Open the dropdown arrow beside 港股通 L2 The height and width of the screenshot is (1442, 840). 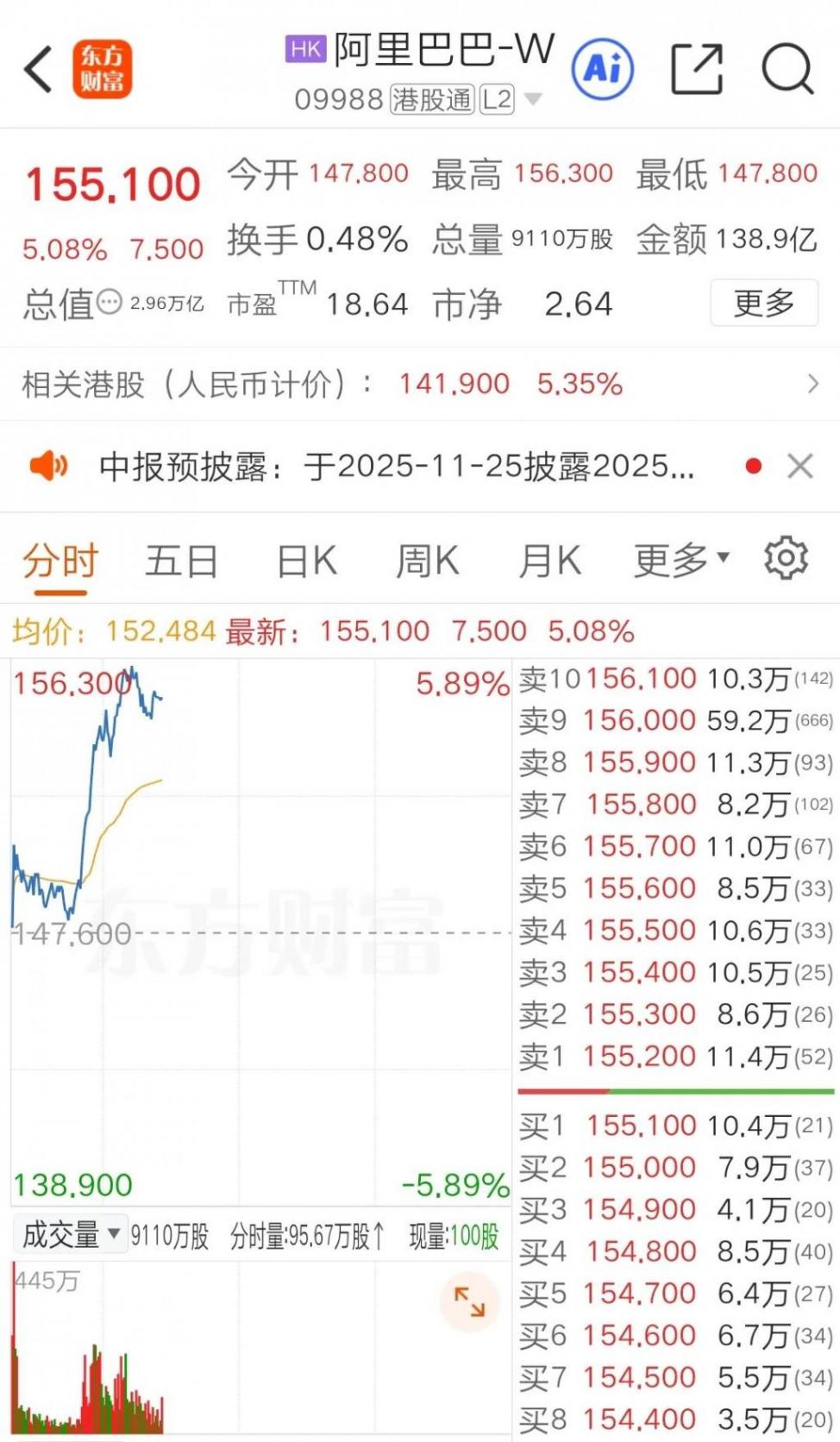click(x=534, y=102)
